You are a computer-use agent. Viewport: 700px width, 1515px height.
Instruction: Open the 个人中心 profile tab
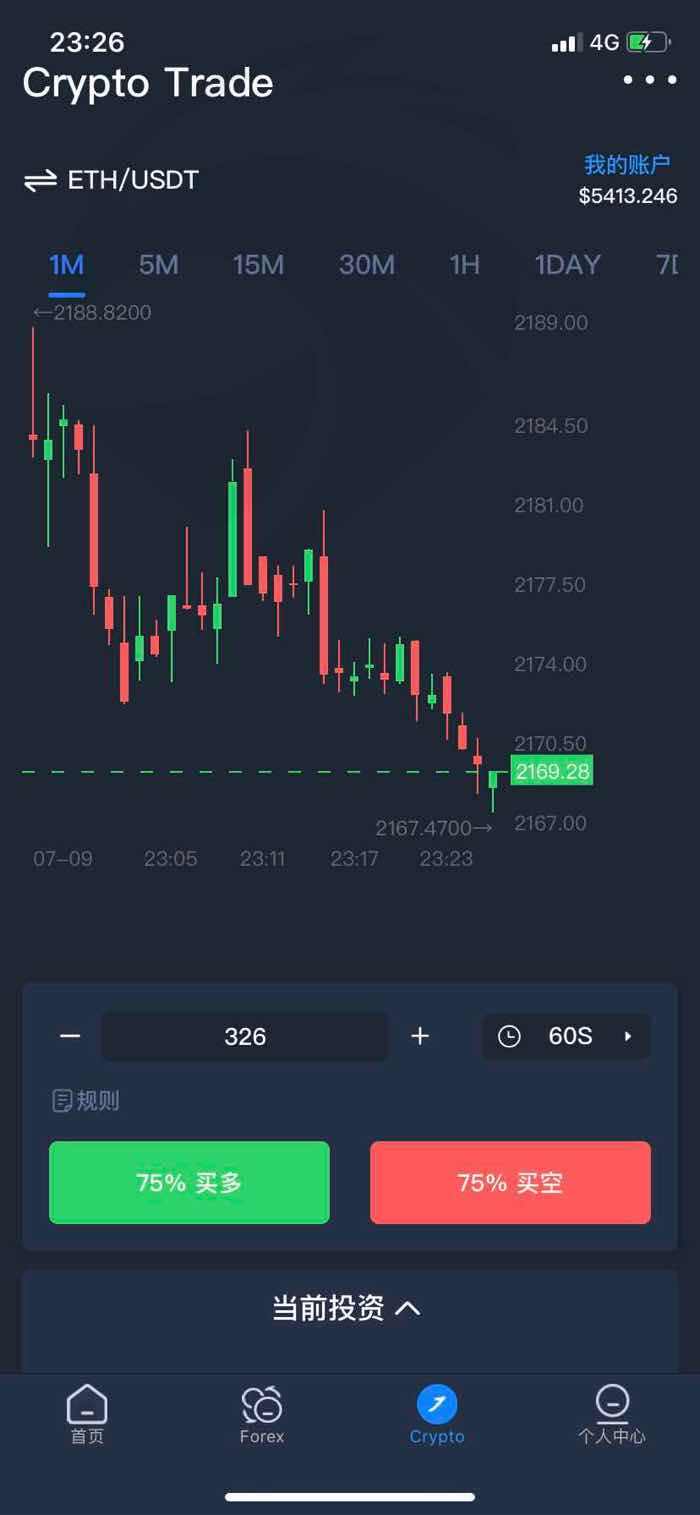pyautogui.click(x=612, y=1415)
